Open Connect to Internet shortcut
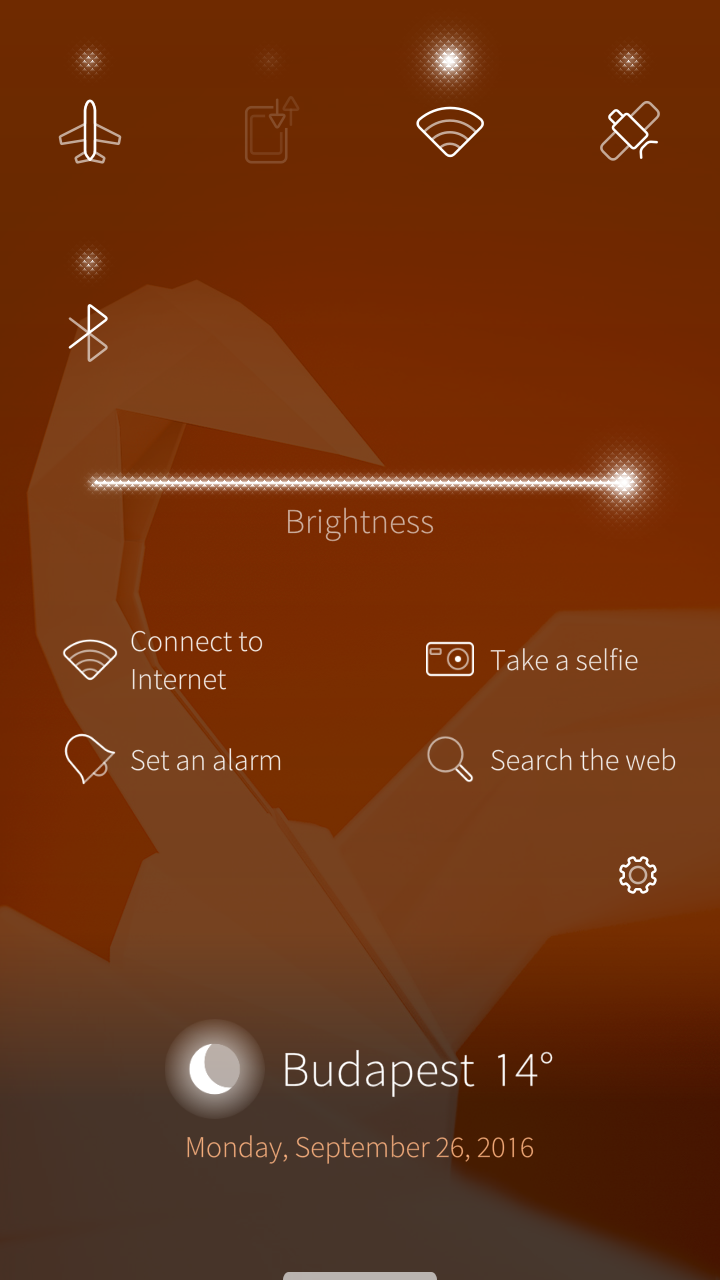Screen dimensions: 720x1280 pos(163,660)
